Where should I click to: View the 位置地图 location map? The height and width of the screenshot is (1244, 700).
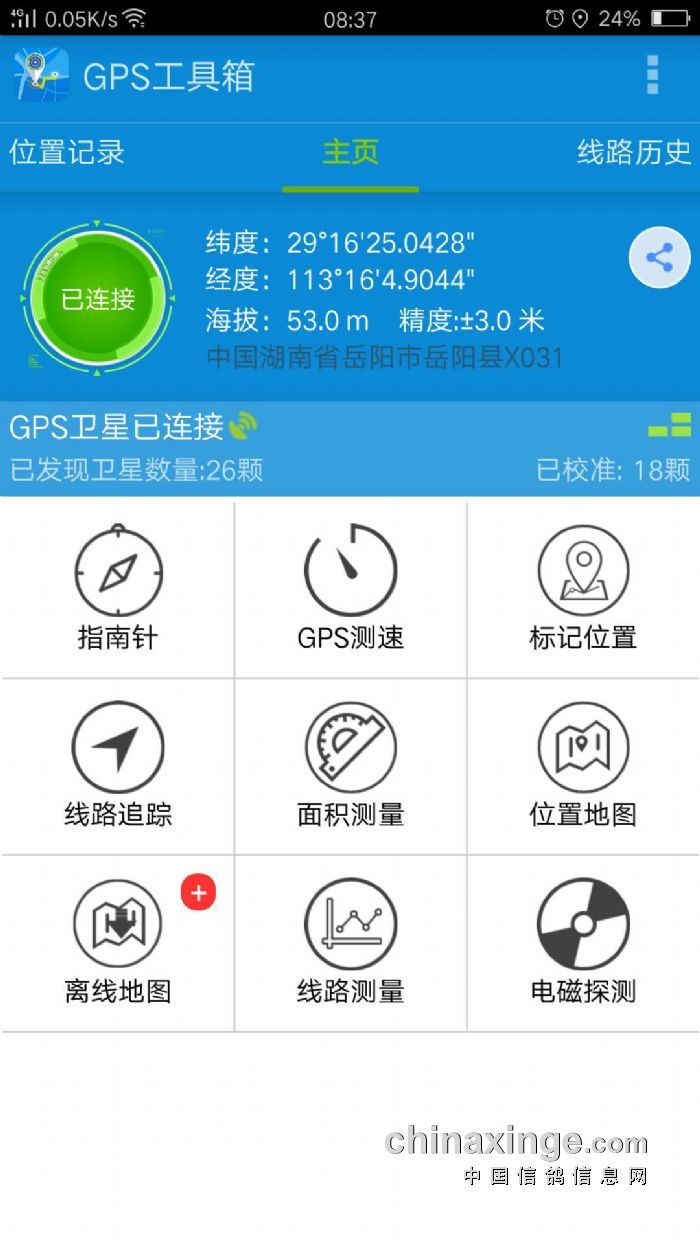tap(583, 766)
